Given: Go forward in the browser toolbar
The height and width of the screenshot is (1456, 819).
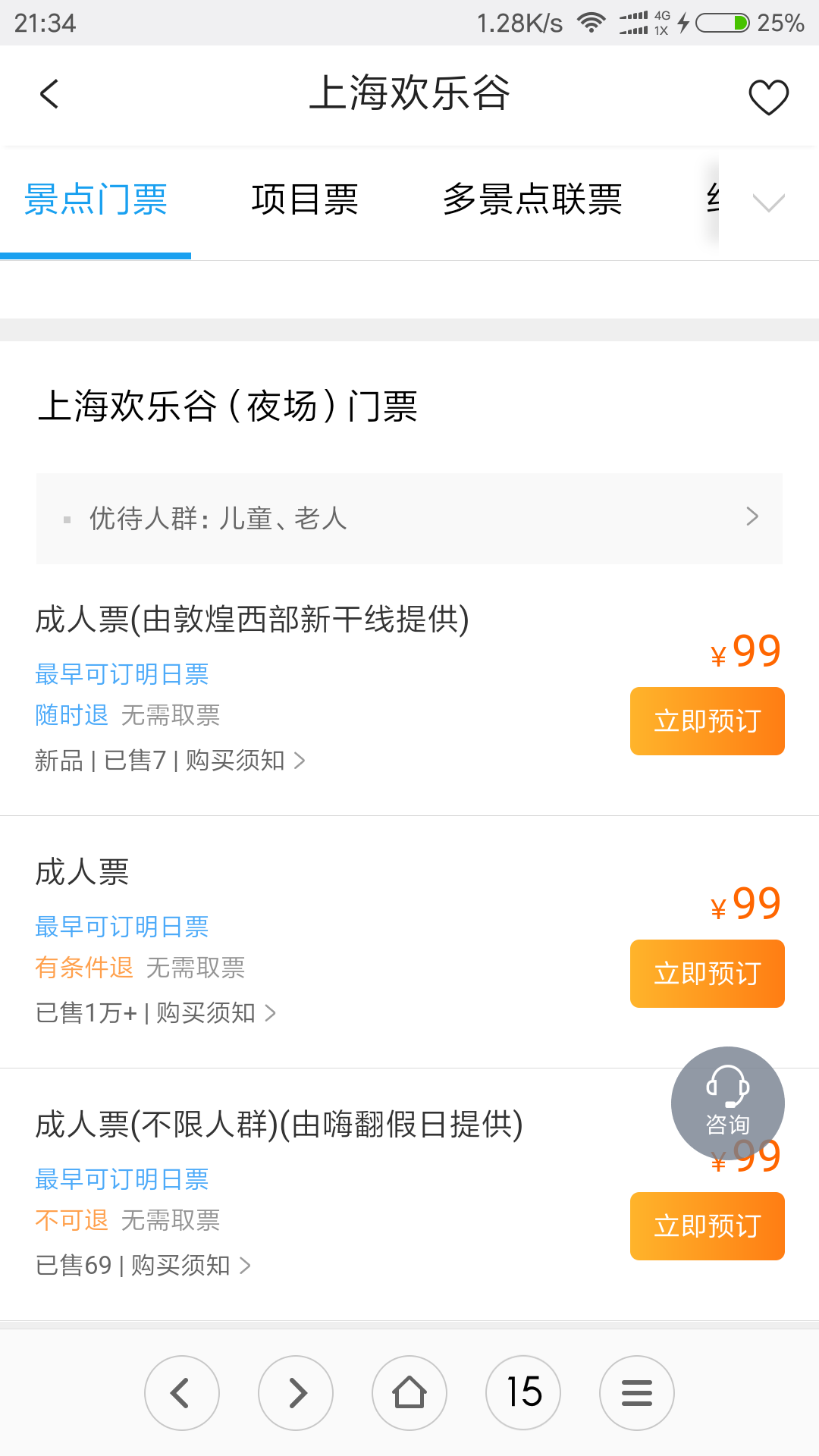Looking at the screenshot, I should [x=296, y=1393].
